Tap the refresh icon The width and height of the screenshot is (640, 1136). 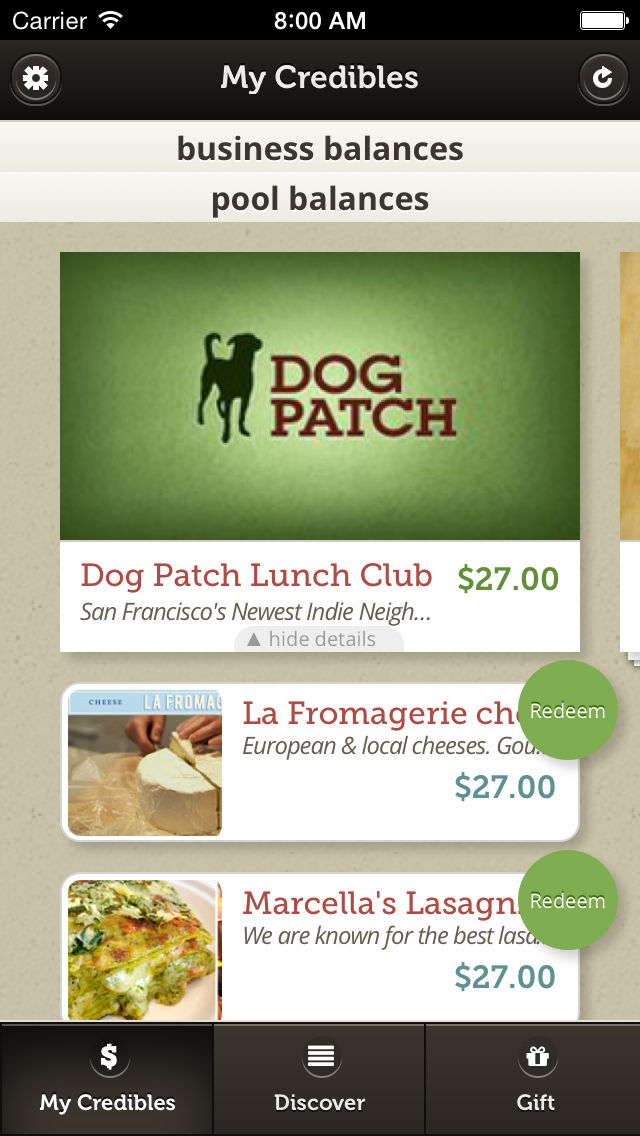click(x=603, y=78)
